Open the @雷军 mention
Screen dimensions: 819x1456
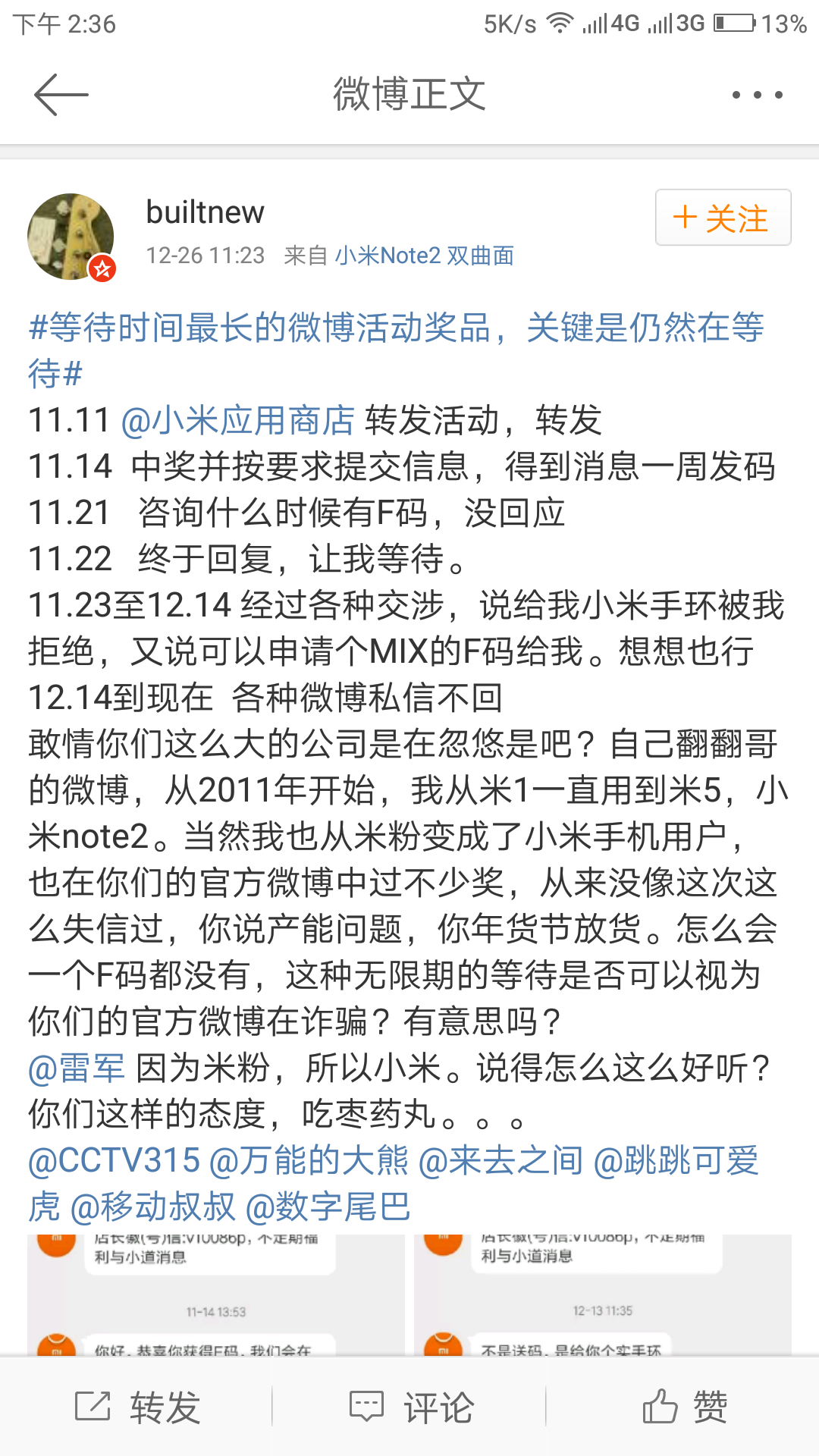tap(77, 1068)
